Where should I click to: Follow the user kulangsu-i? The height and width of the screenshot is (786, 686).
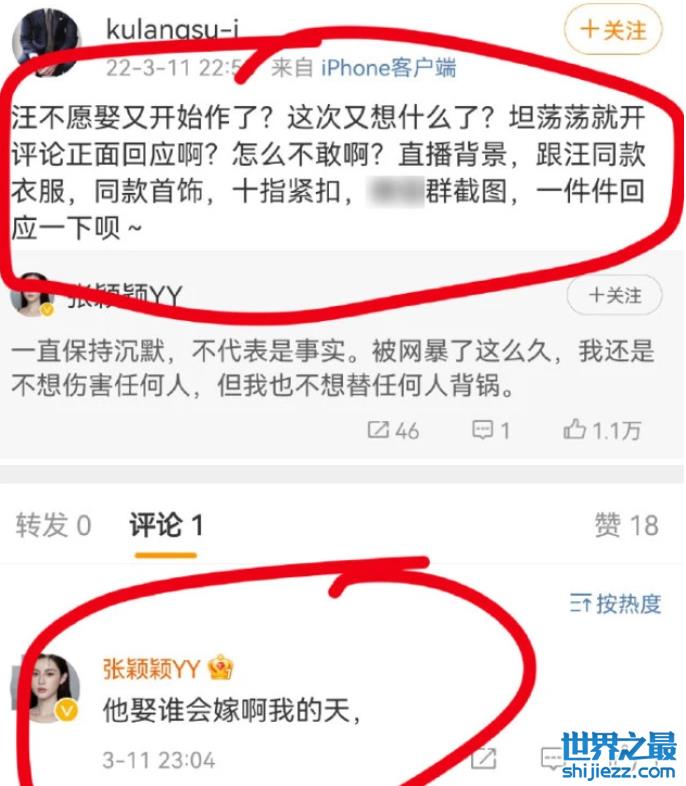point(612,30)
